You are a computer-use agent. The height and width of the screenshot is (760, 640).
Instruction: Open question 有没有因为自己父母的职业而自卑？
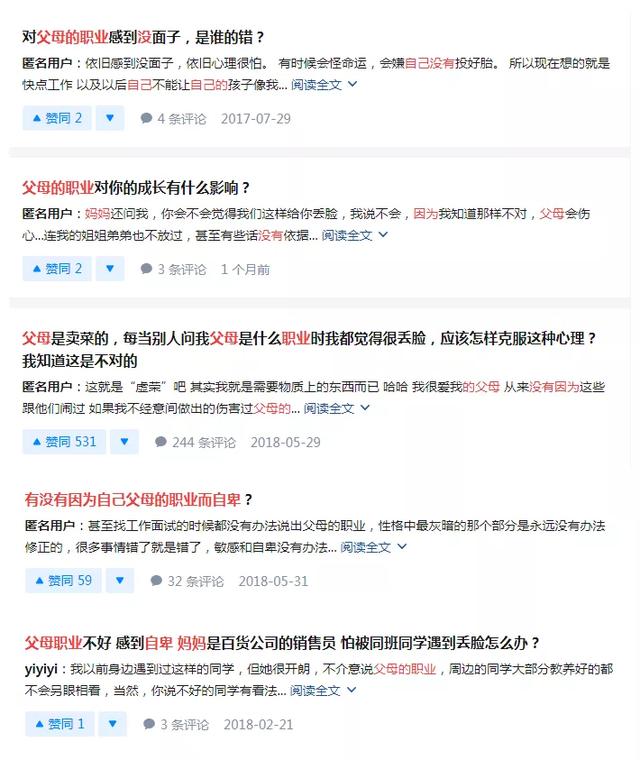[x=139, y=499]
